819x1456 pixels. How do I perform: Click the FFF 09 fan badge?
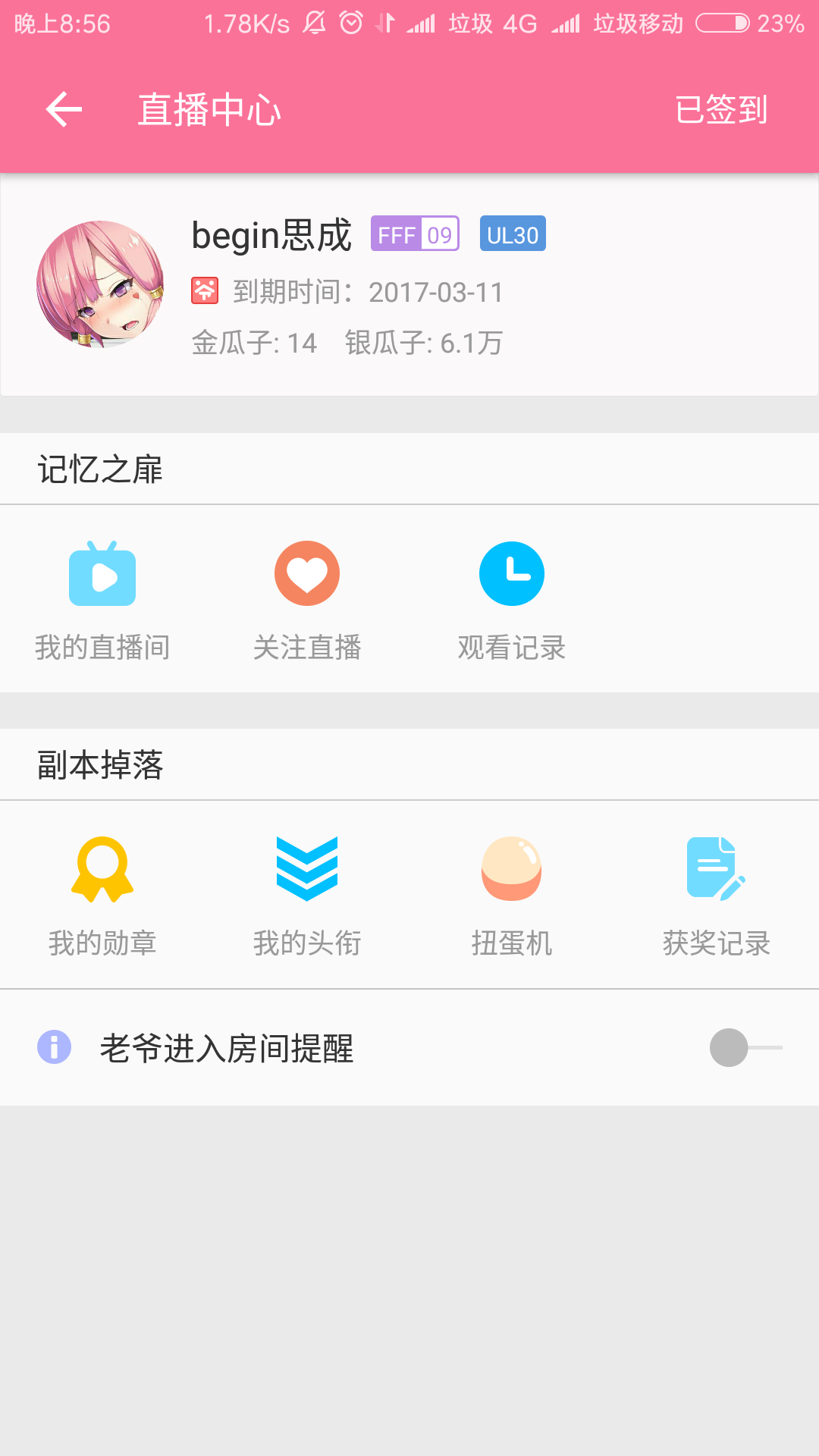click(x=415, y=234)
